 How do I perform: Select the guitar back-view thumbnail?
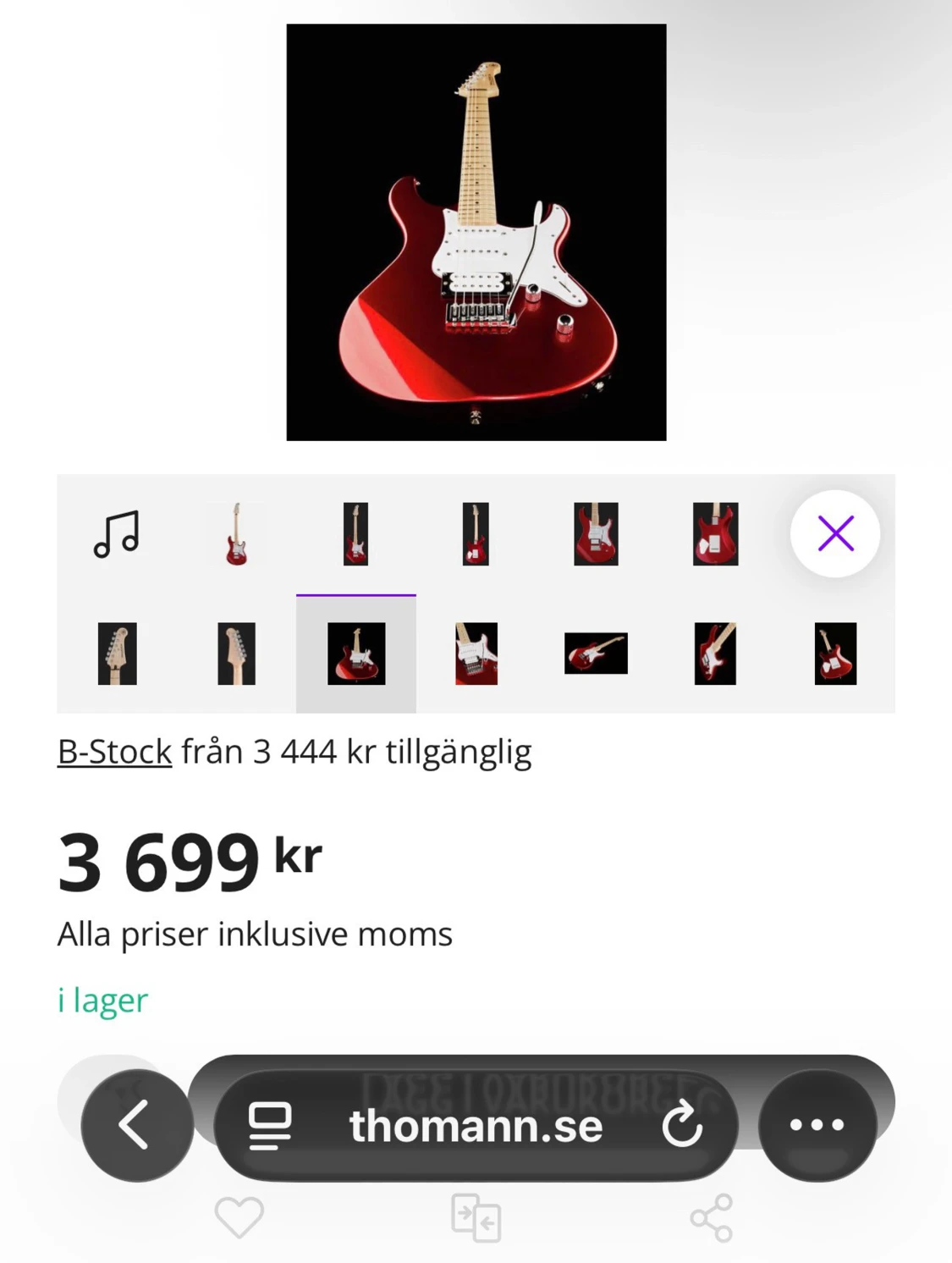[715, 533]
